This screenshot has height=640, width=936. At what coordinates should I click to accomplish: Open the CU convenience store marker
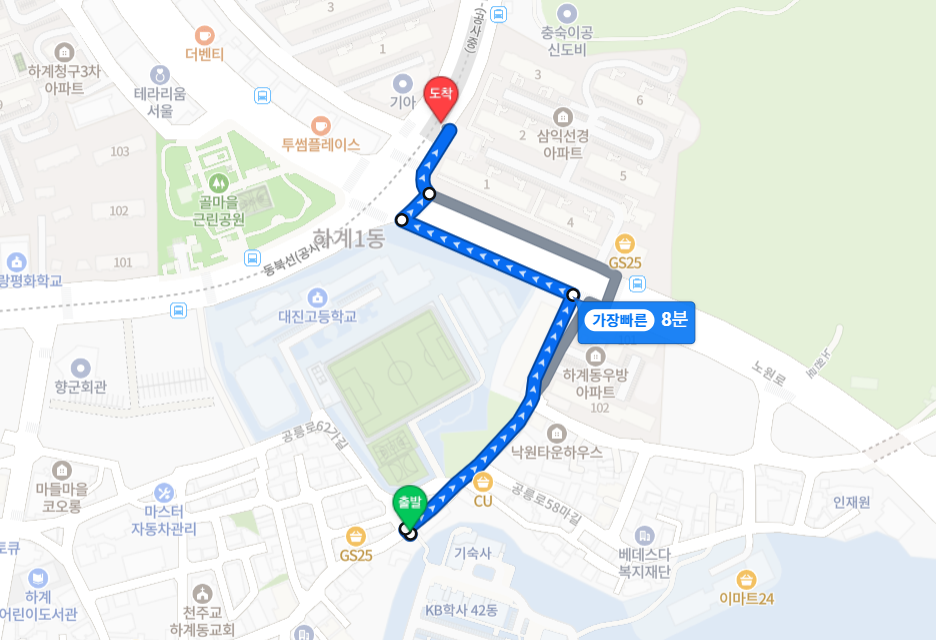pos(484,481)
